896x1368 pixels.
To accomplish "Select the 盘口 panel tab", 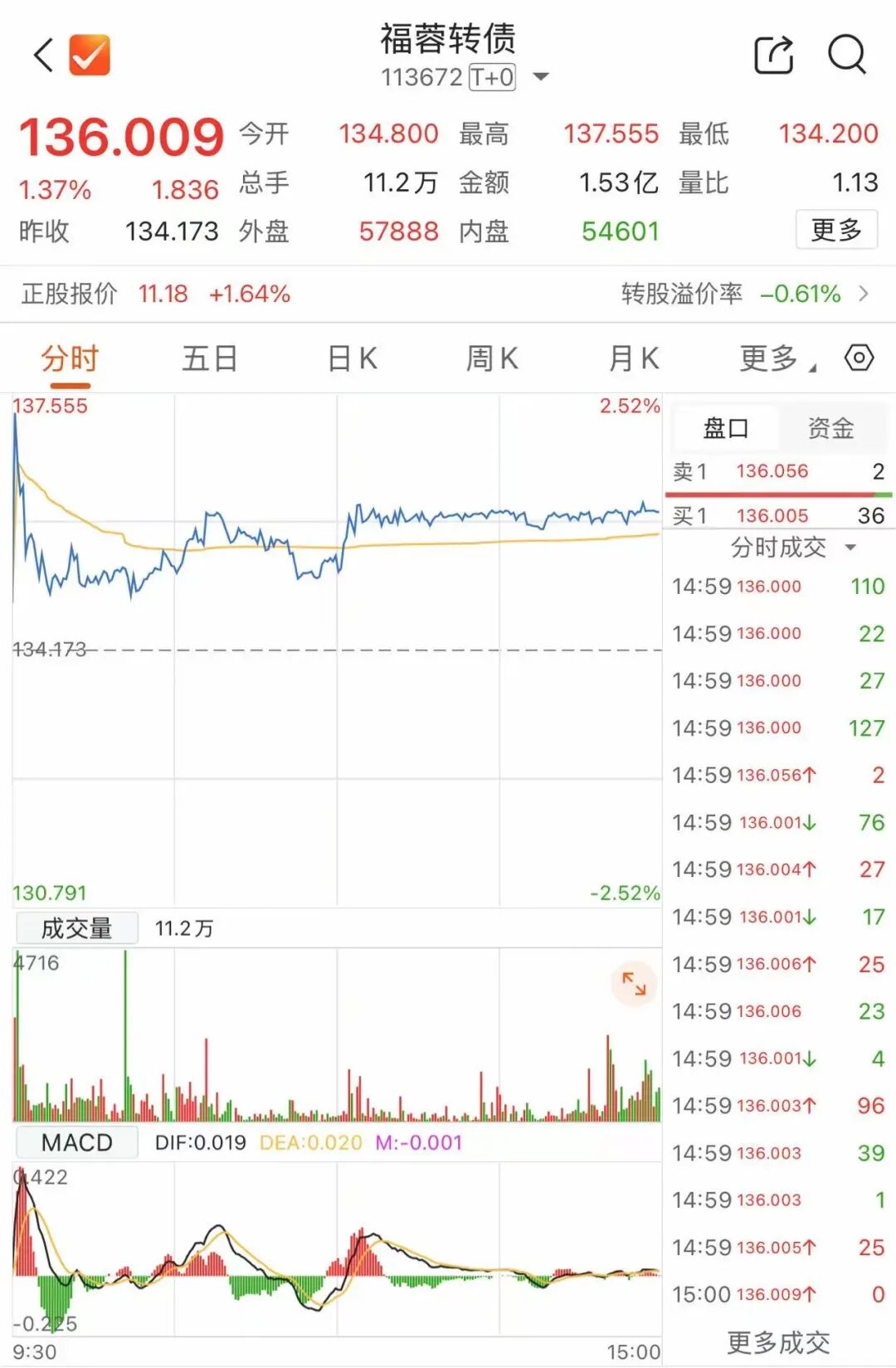I will 726,428.
